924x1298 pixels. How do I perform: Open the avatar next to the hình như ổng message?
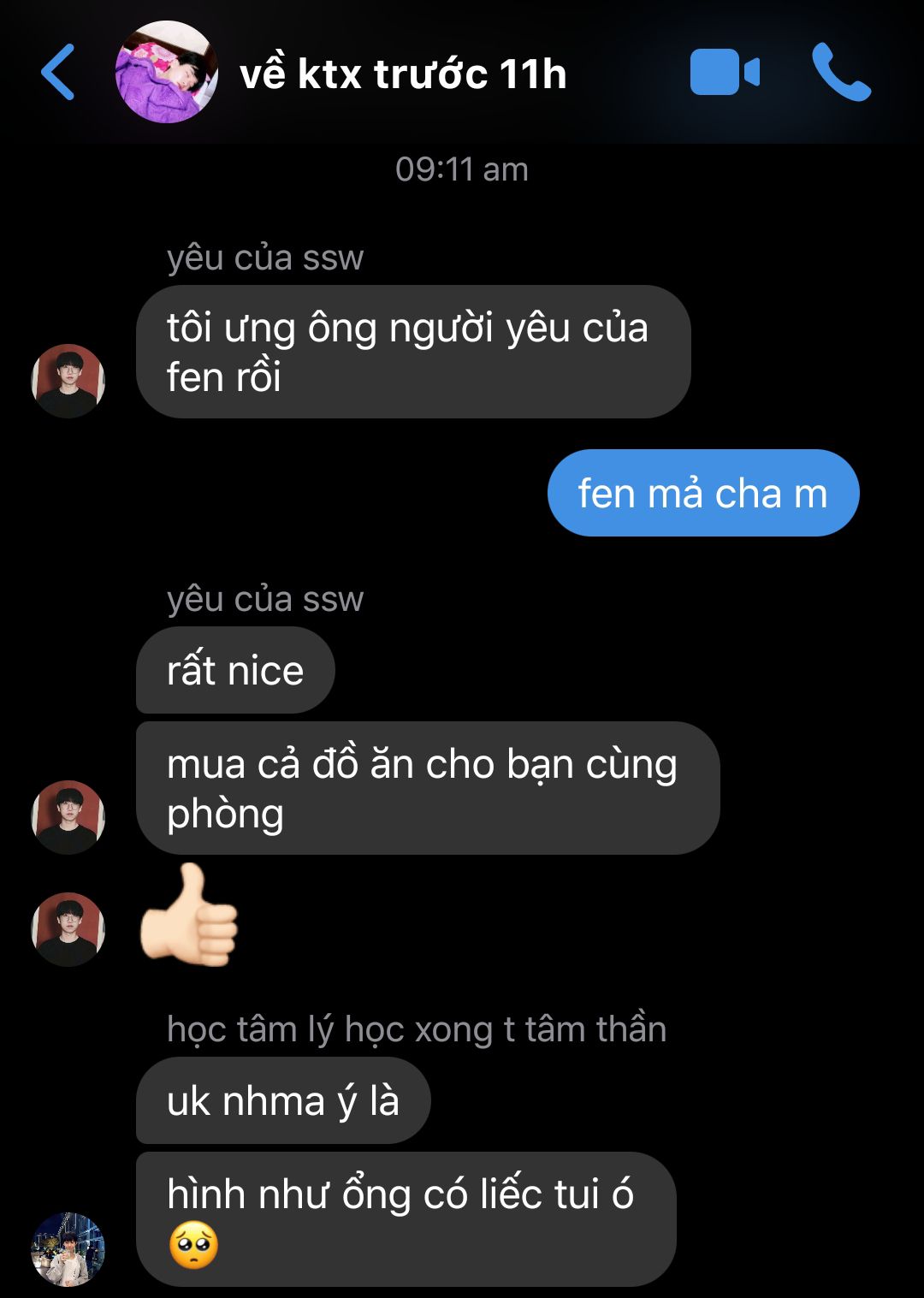[x=68, y=1249]
